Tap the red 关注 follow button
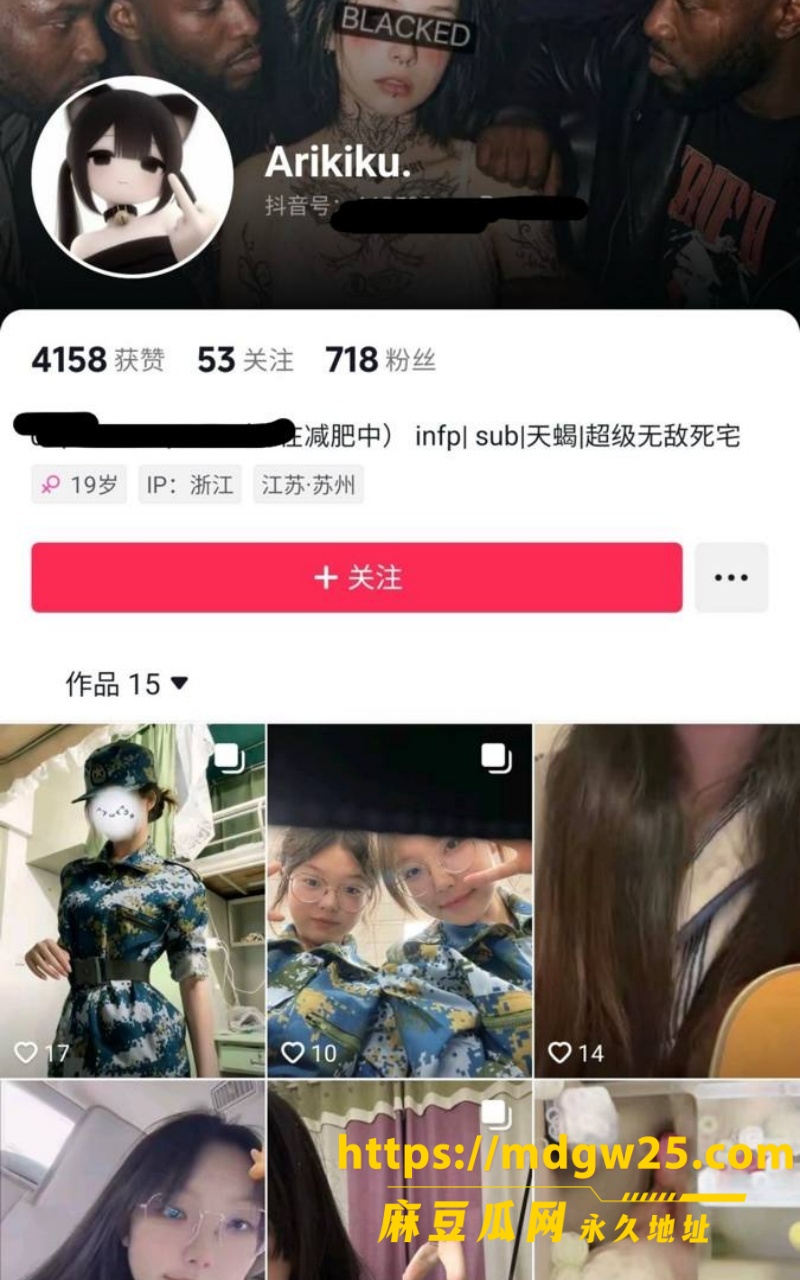 click(356, 577)
